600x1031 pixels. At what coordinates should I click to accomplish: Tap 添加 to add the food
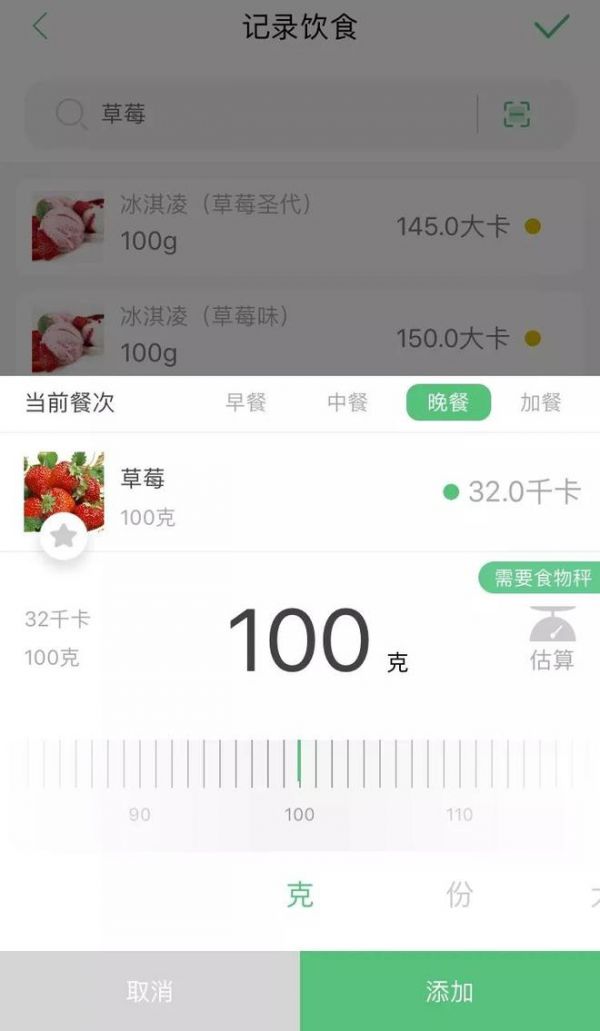point(450,991)
